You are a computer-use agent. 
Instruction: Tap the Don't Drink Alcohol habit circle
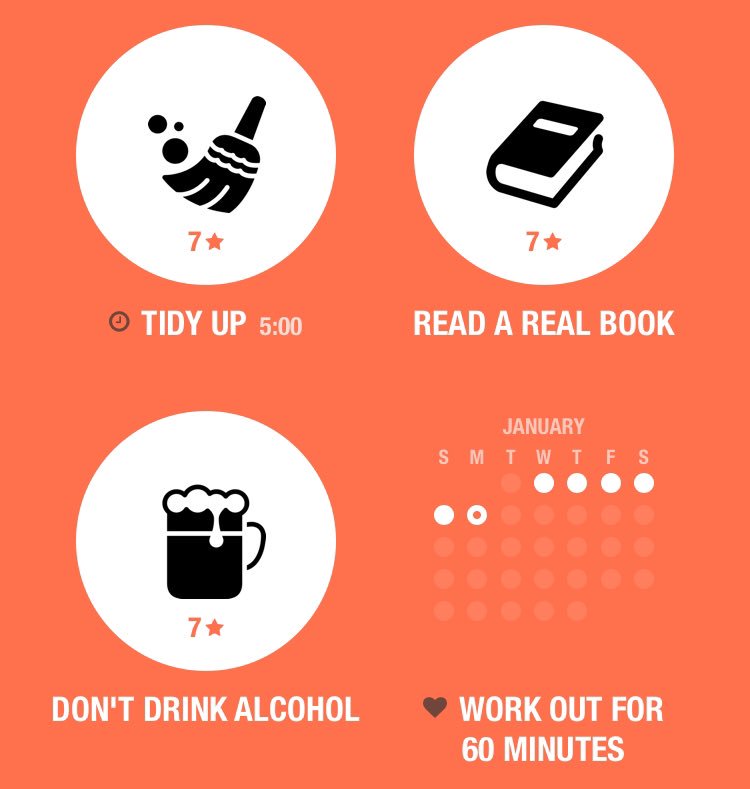206,540
